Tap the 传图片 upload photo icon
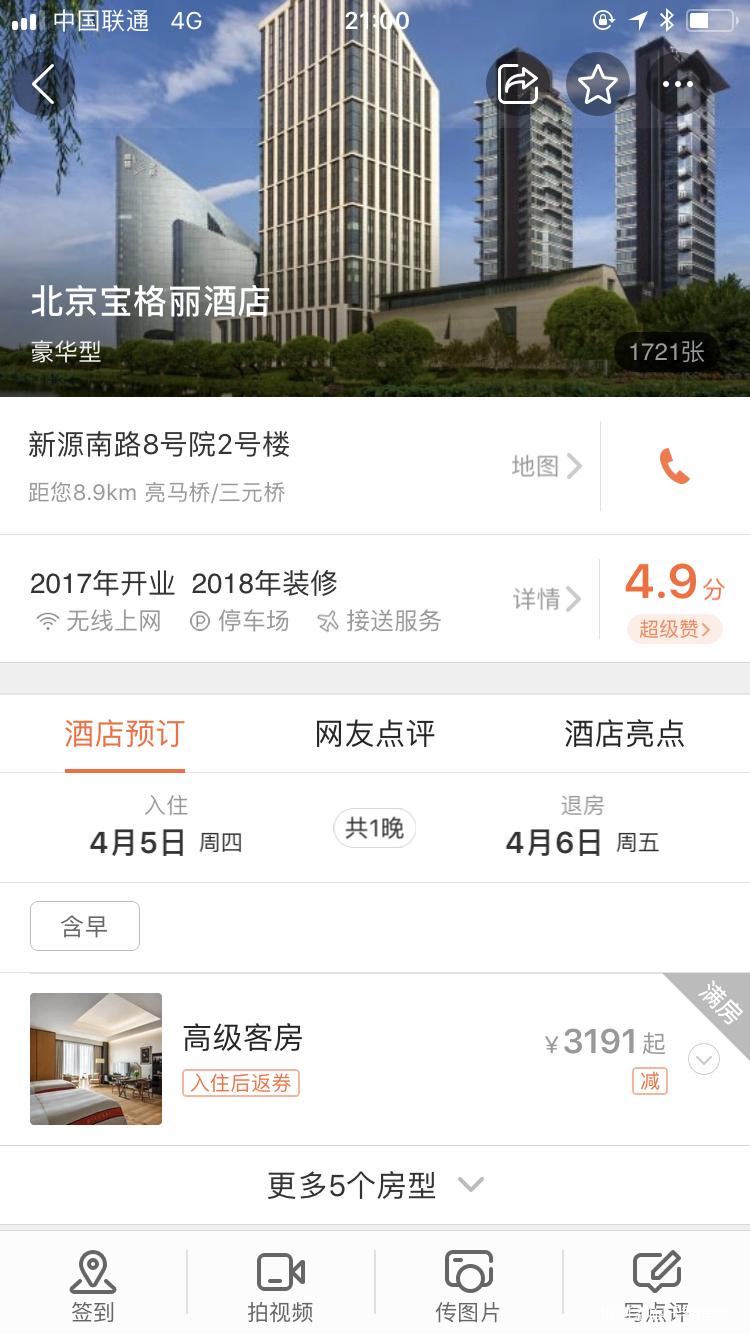 tap(468, 1283)
